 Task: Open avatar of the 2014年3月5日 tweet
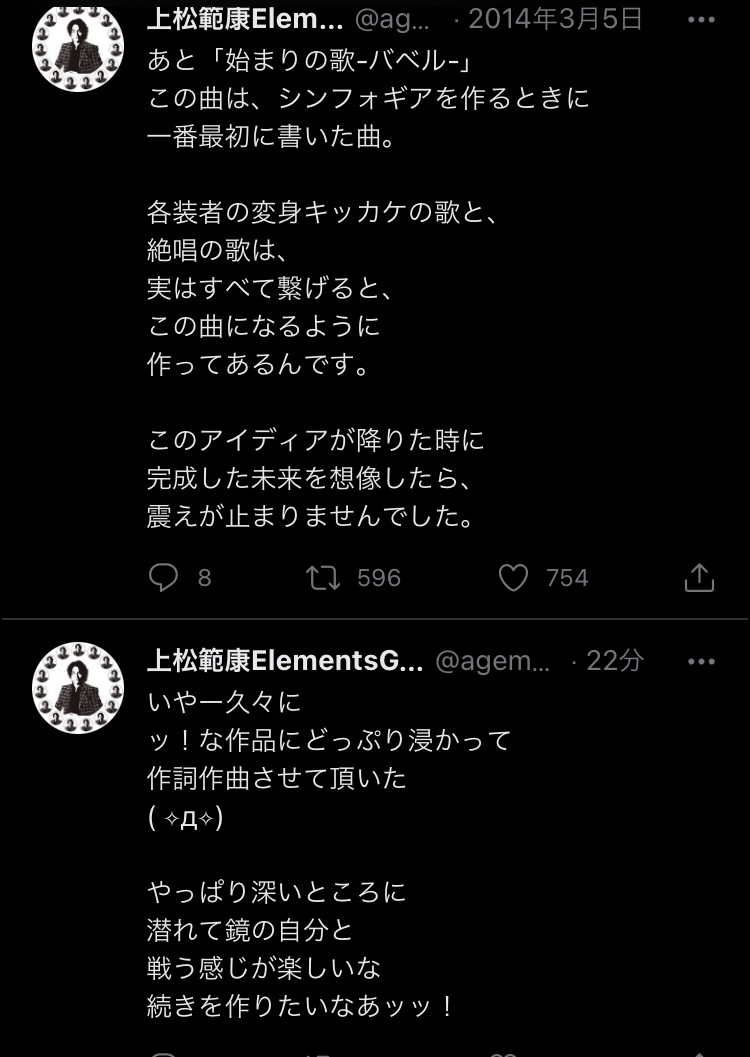[78, 47]
